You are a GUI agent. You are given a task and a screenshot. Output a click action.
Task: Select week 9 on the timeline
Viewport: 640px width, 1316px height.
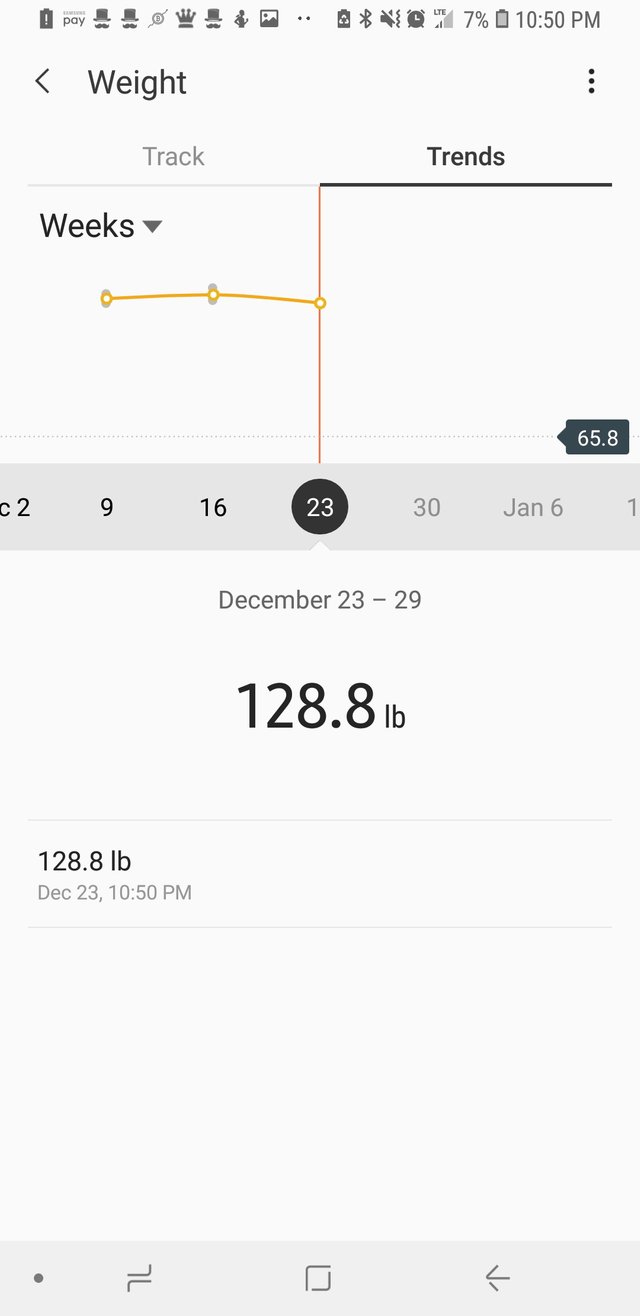(x=107, y=507)
